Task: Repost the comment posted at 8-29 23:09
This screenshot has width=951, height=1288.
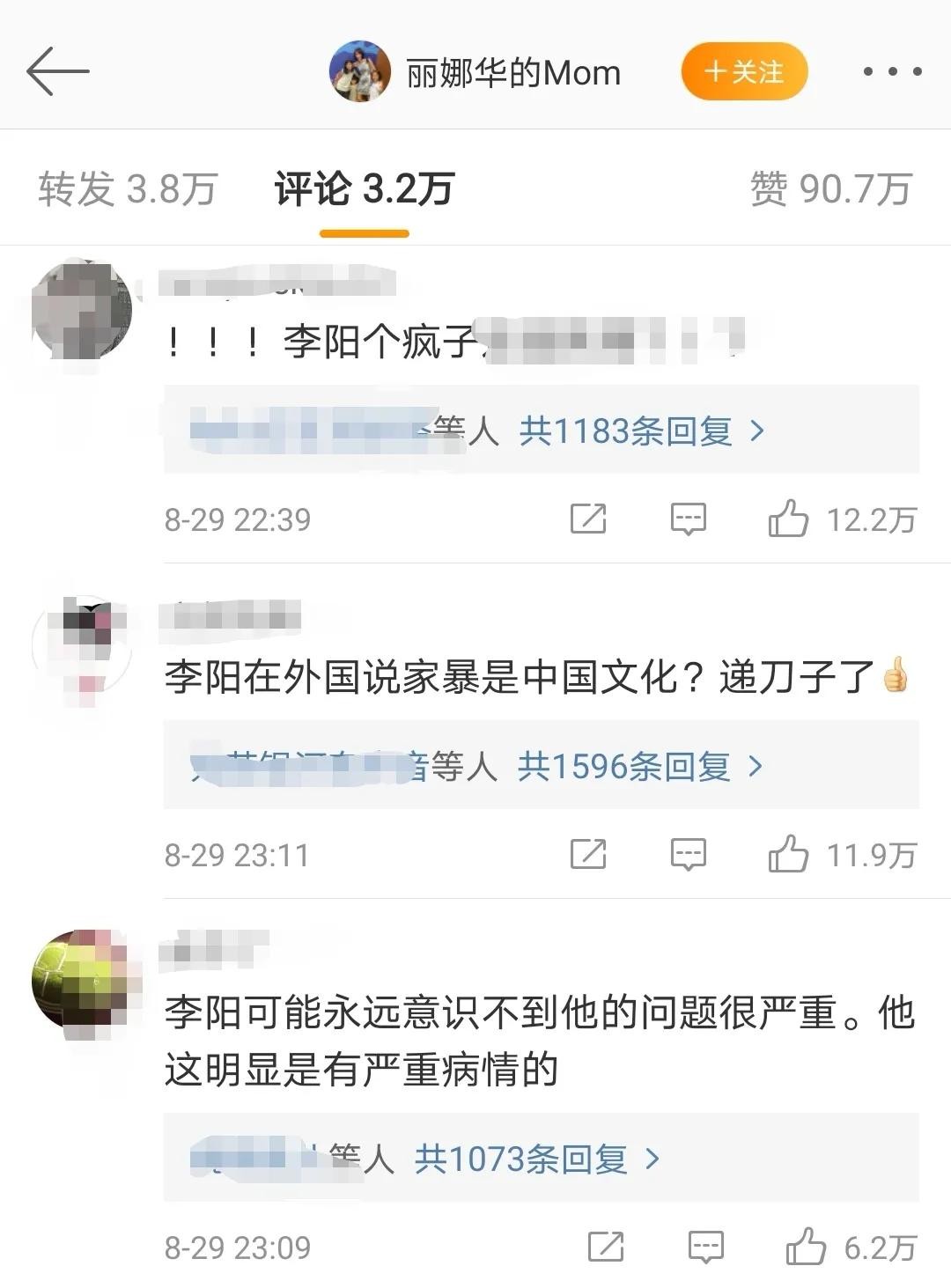Action: click(606, 1247)
